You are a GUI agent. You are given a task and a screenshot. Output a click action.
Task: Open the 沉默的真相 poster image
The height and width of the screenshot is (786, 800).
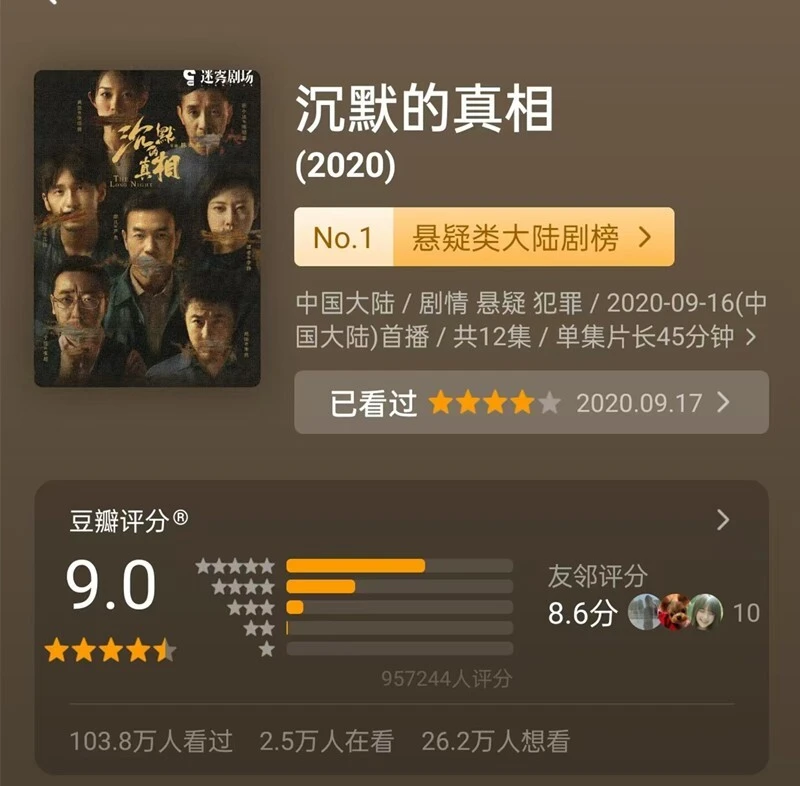[x=147, y=228]
